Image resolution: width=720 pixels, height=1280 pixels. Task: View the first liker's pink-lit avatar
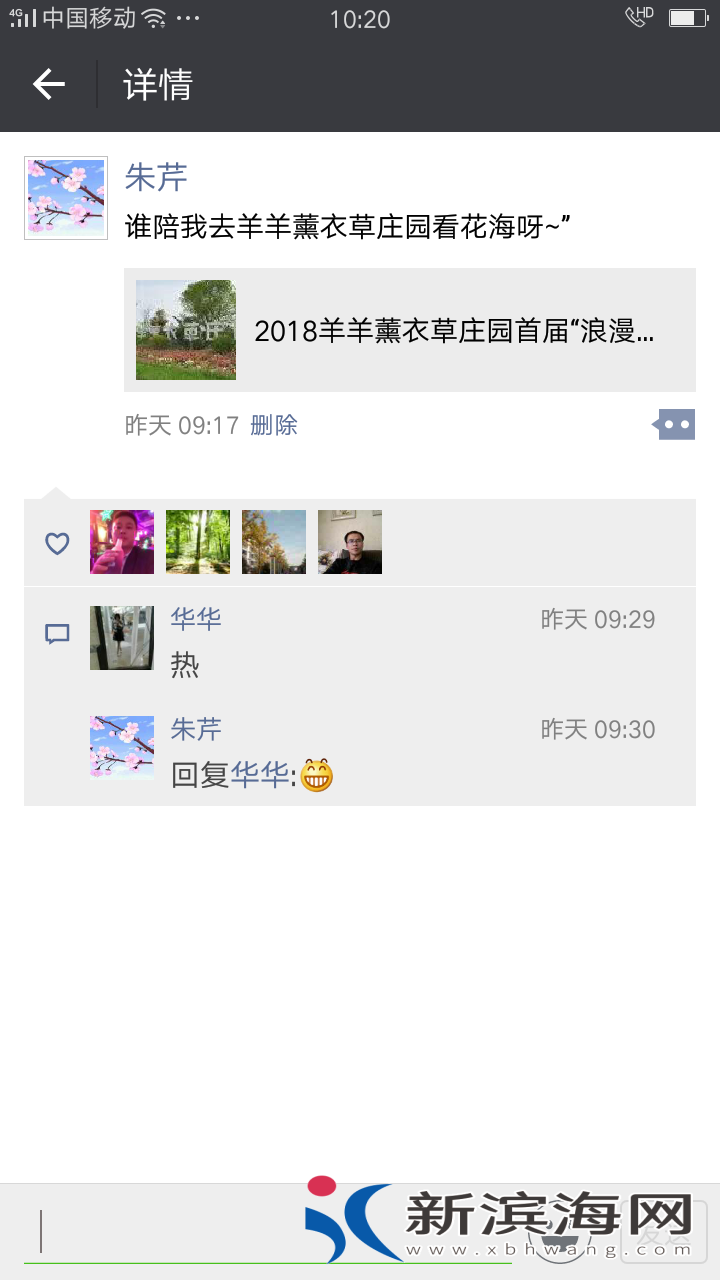coord(122,542)
